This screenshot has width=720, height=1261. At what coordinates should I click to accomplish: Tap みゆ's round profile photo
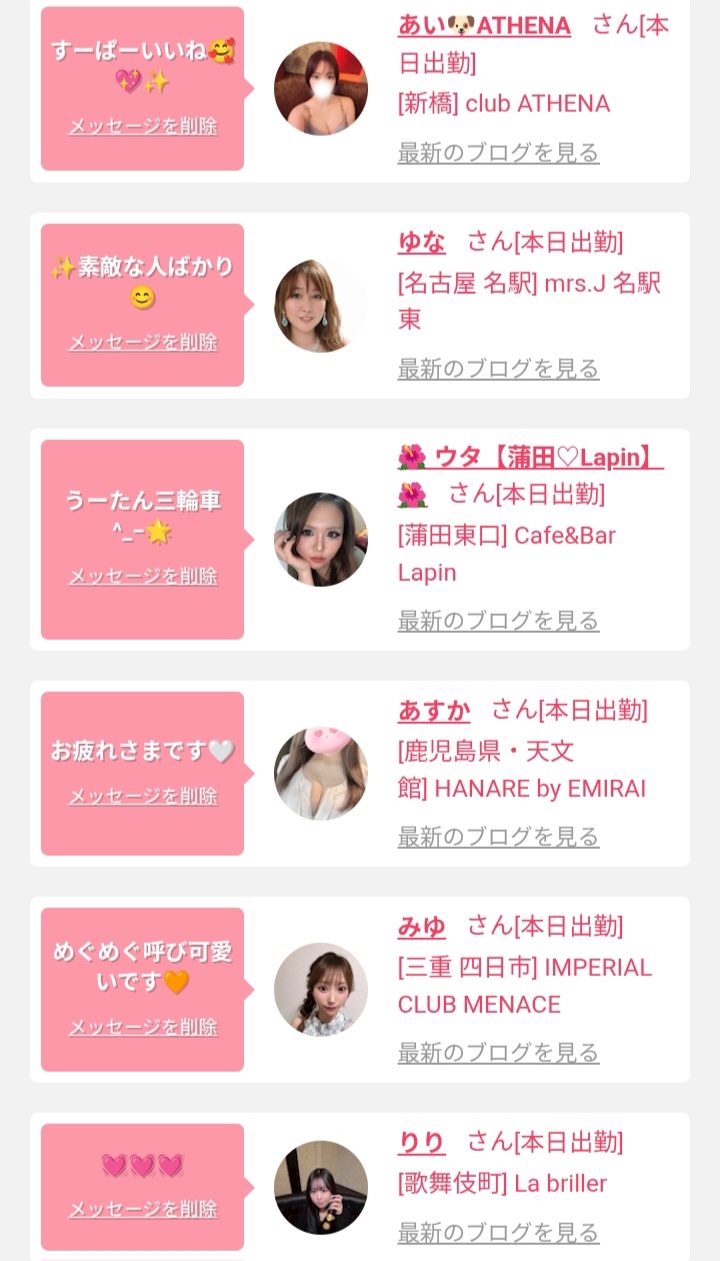tap(321, 990)
